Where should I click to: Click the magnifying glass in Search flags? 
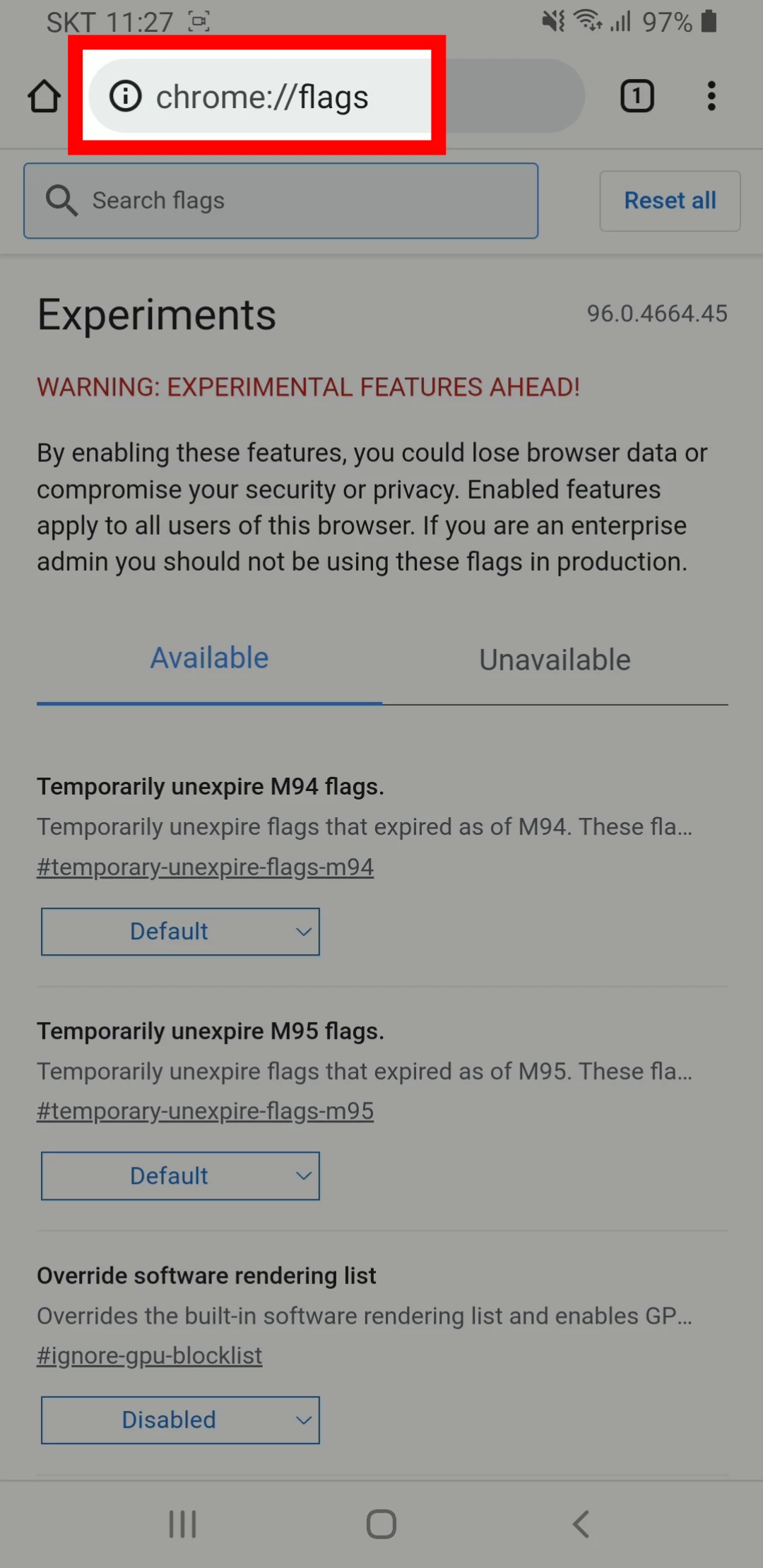tap(61, 201)
